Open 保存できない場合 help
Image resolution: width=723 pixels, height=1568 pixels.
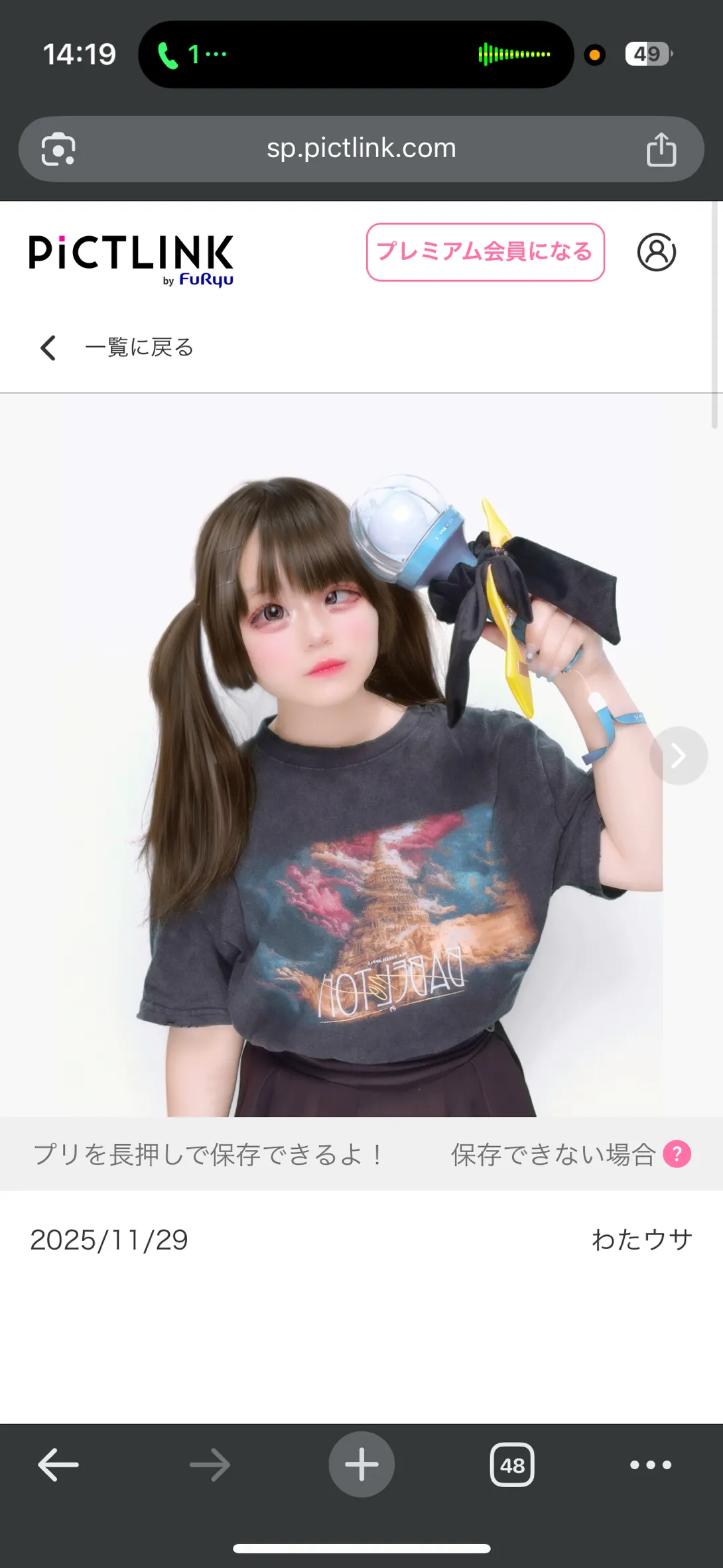[570, 1154]
